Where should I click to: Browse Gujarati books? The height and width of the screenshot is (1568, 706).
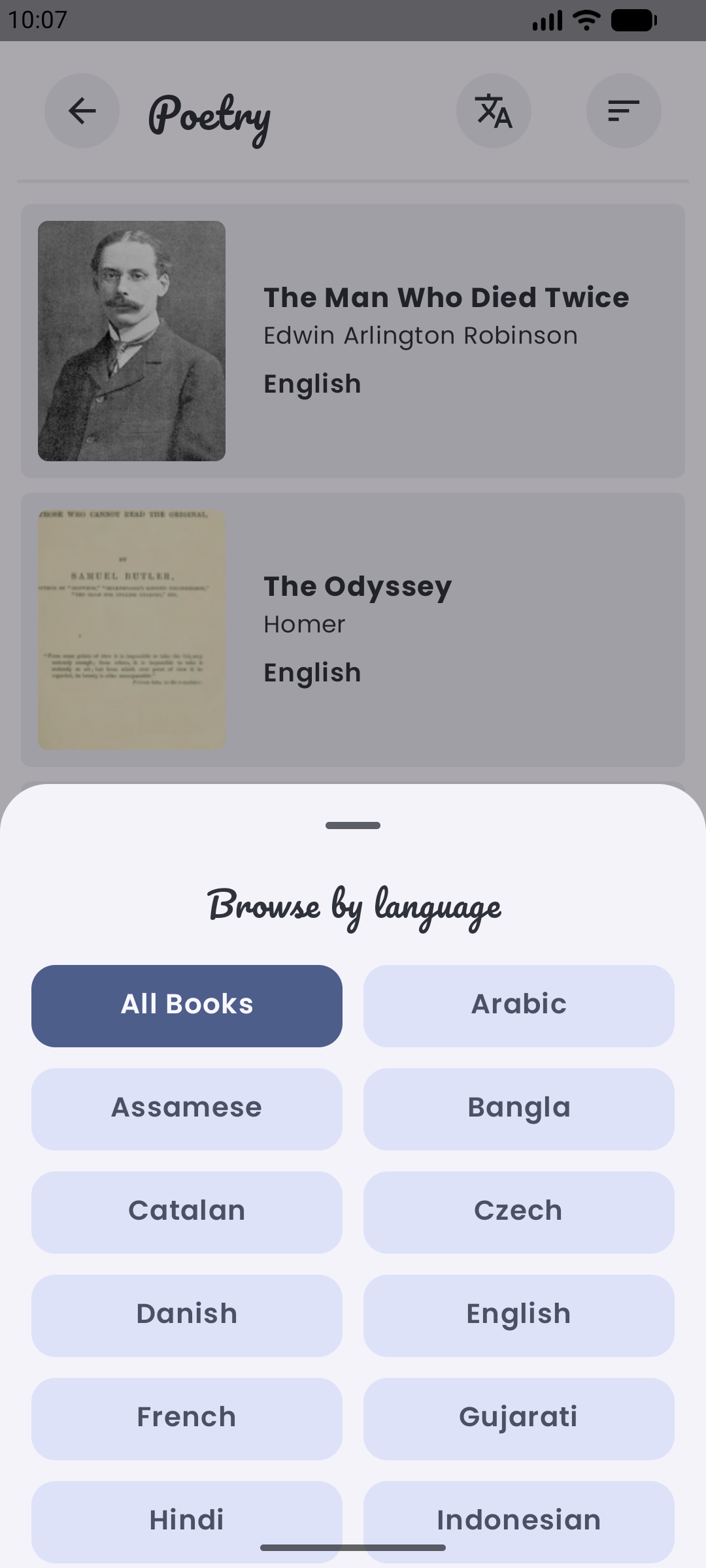coord(518,1418)
